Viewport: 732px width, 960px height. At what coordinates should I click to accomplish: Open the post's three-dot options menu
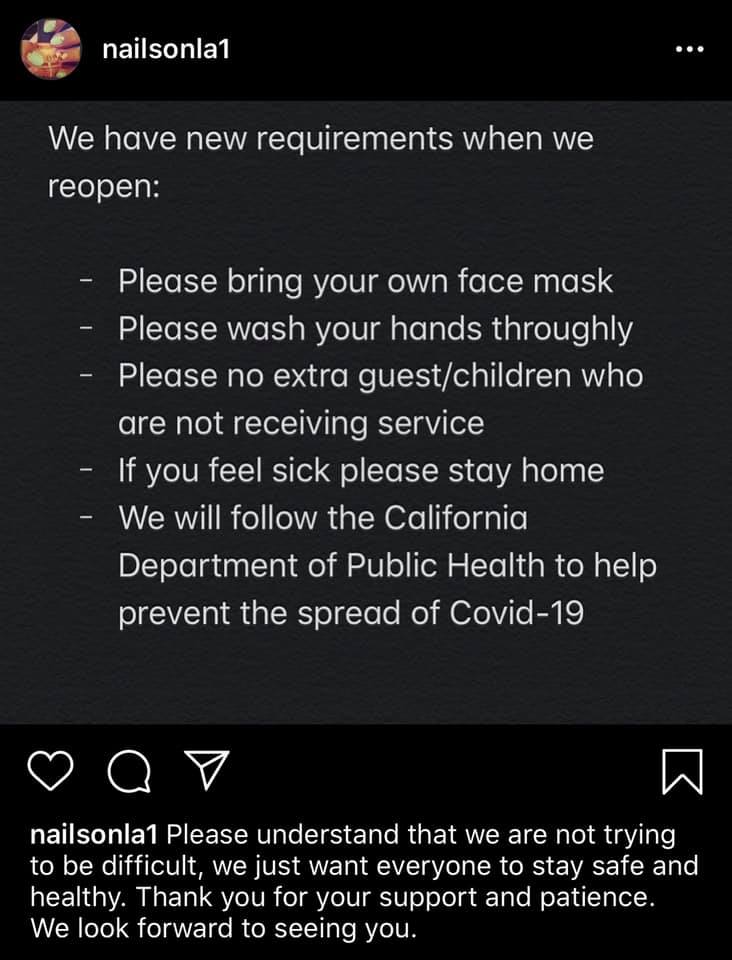691,49
